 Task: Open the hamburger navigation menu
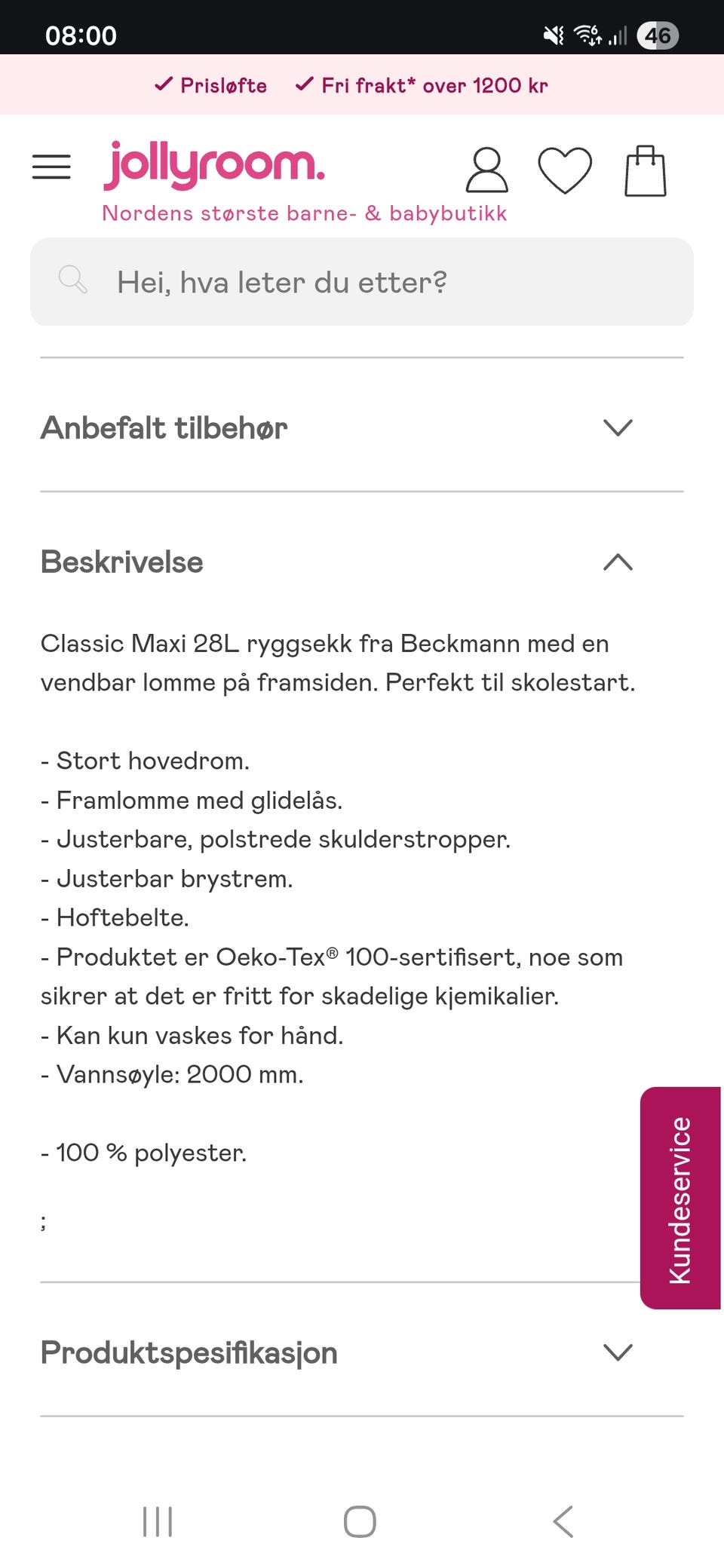(51, 167)
